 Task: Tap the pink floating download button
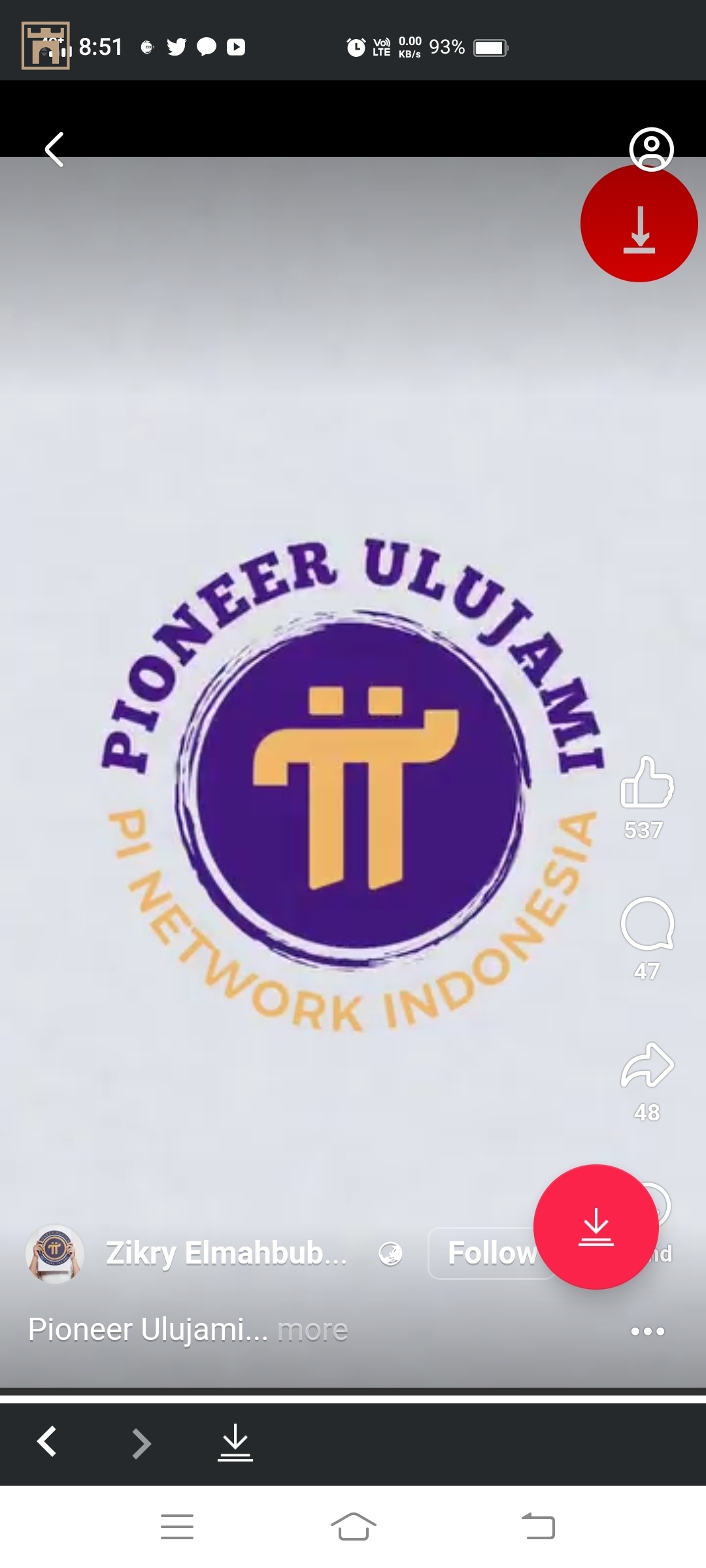point(596,1227)
